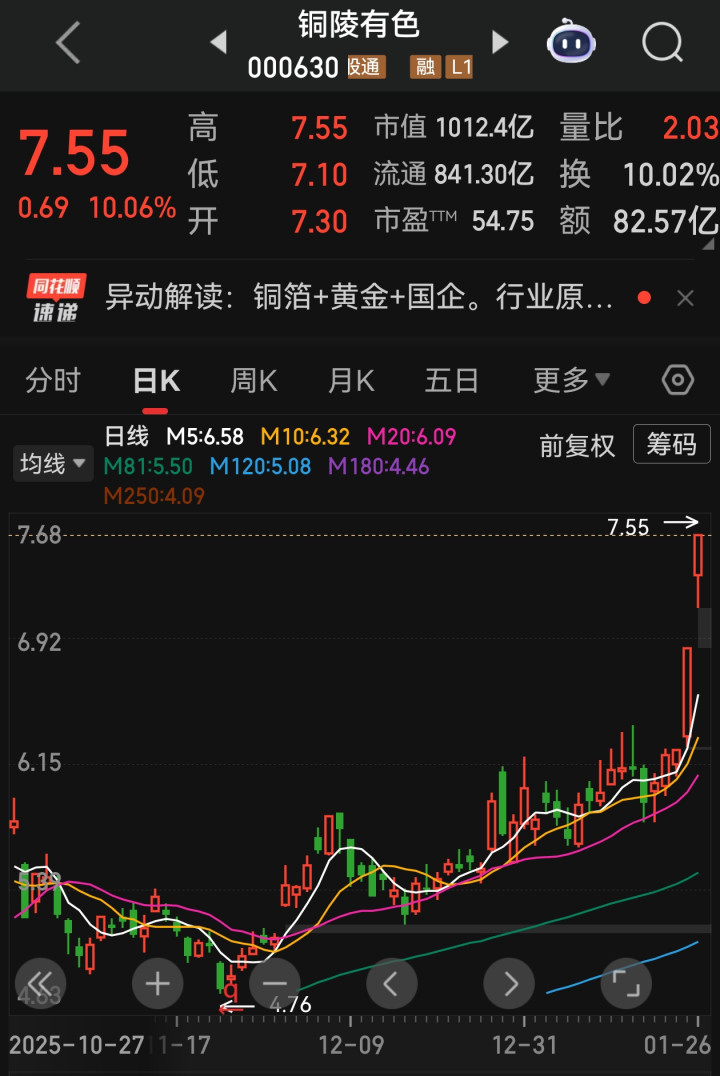Zoom in the chart with plus button
The height and width of the screenshot is (1076, 720).
[158, 984]
